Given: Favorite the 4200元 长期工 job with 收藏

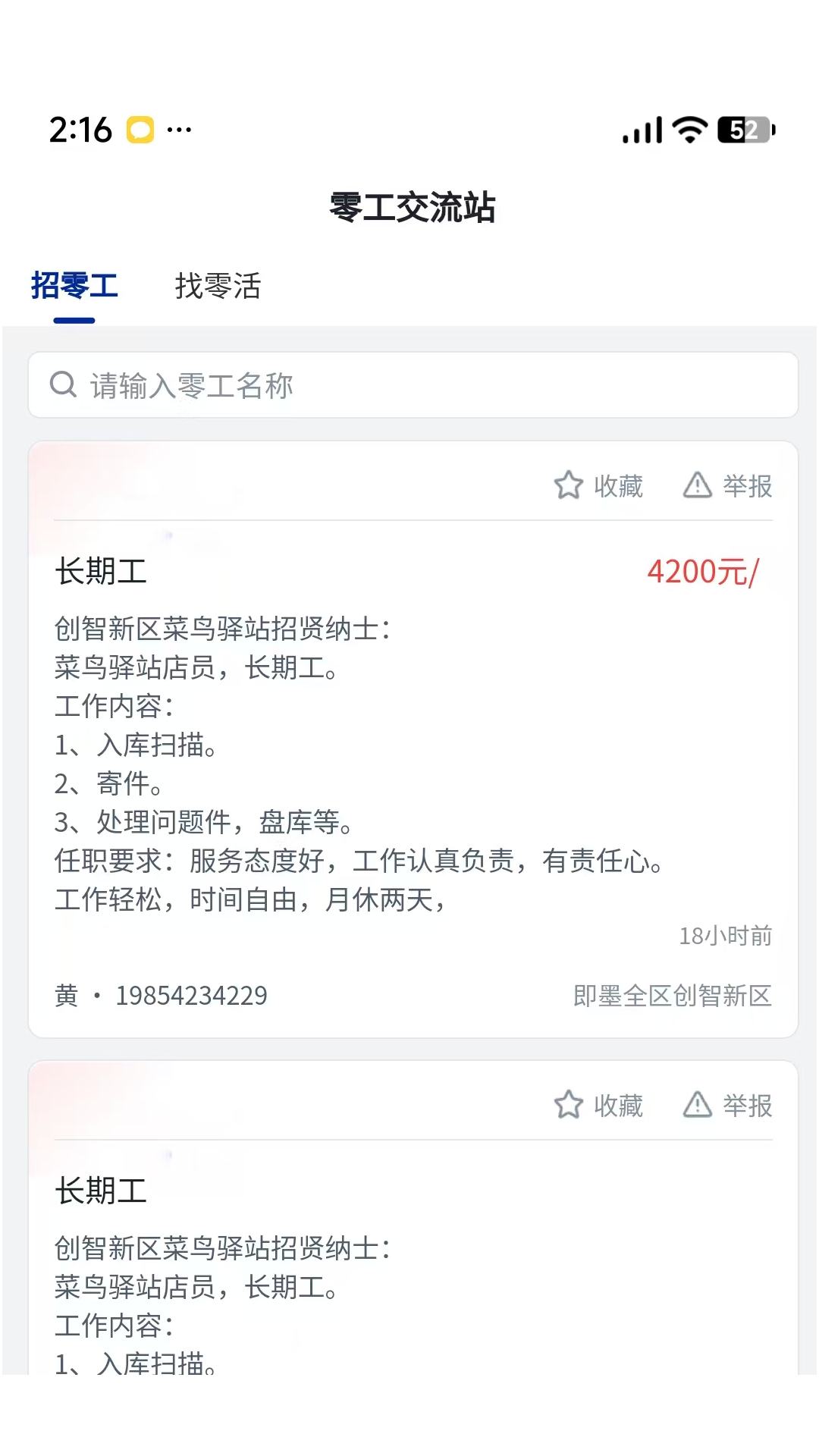Looking at the screenshot, I should 598,485.
